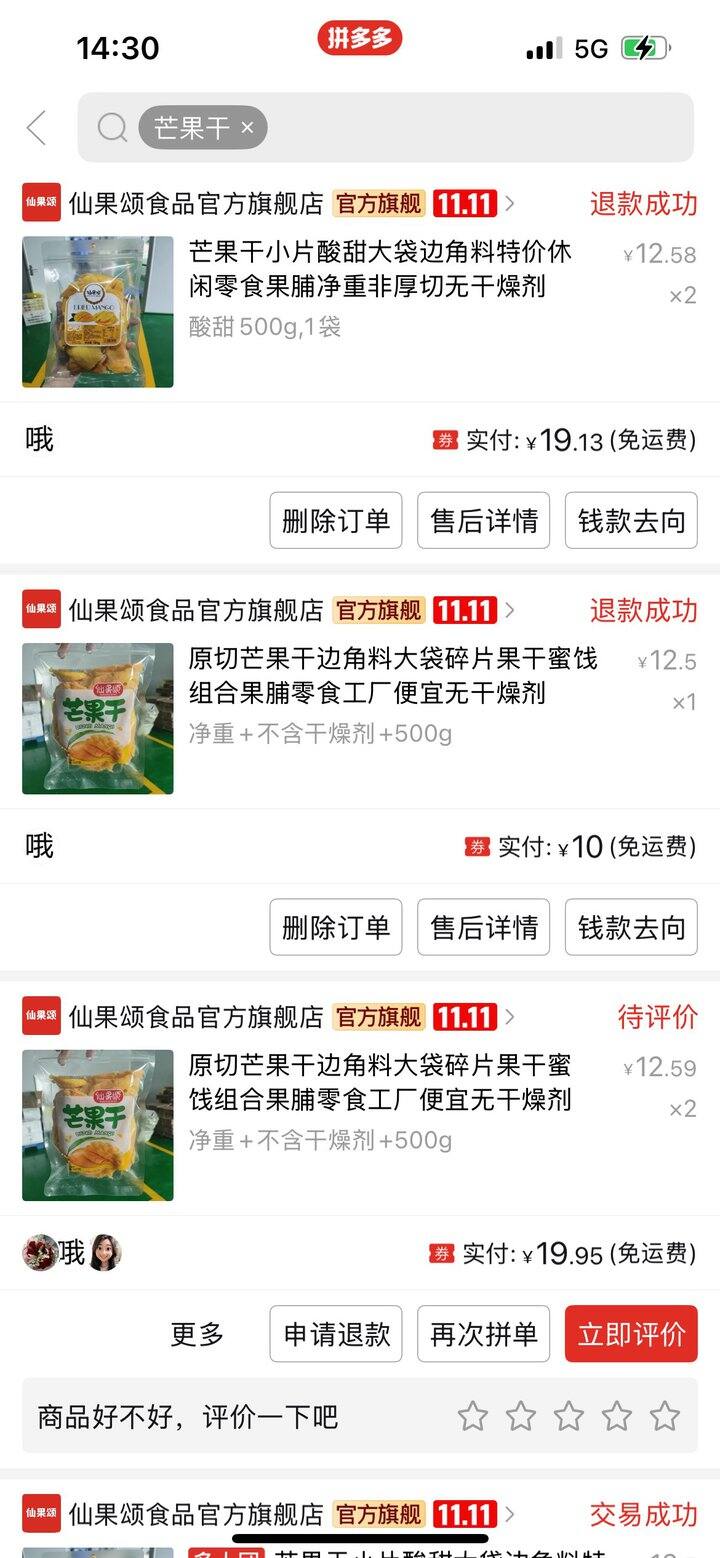The height and width of the screenshot is (1558, 720).
Task: Tap 立即评价 to review now
Action: point(631,1334)
